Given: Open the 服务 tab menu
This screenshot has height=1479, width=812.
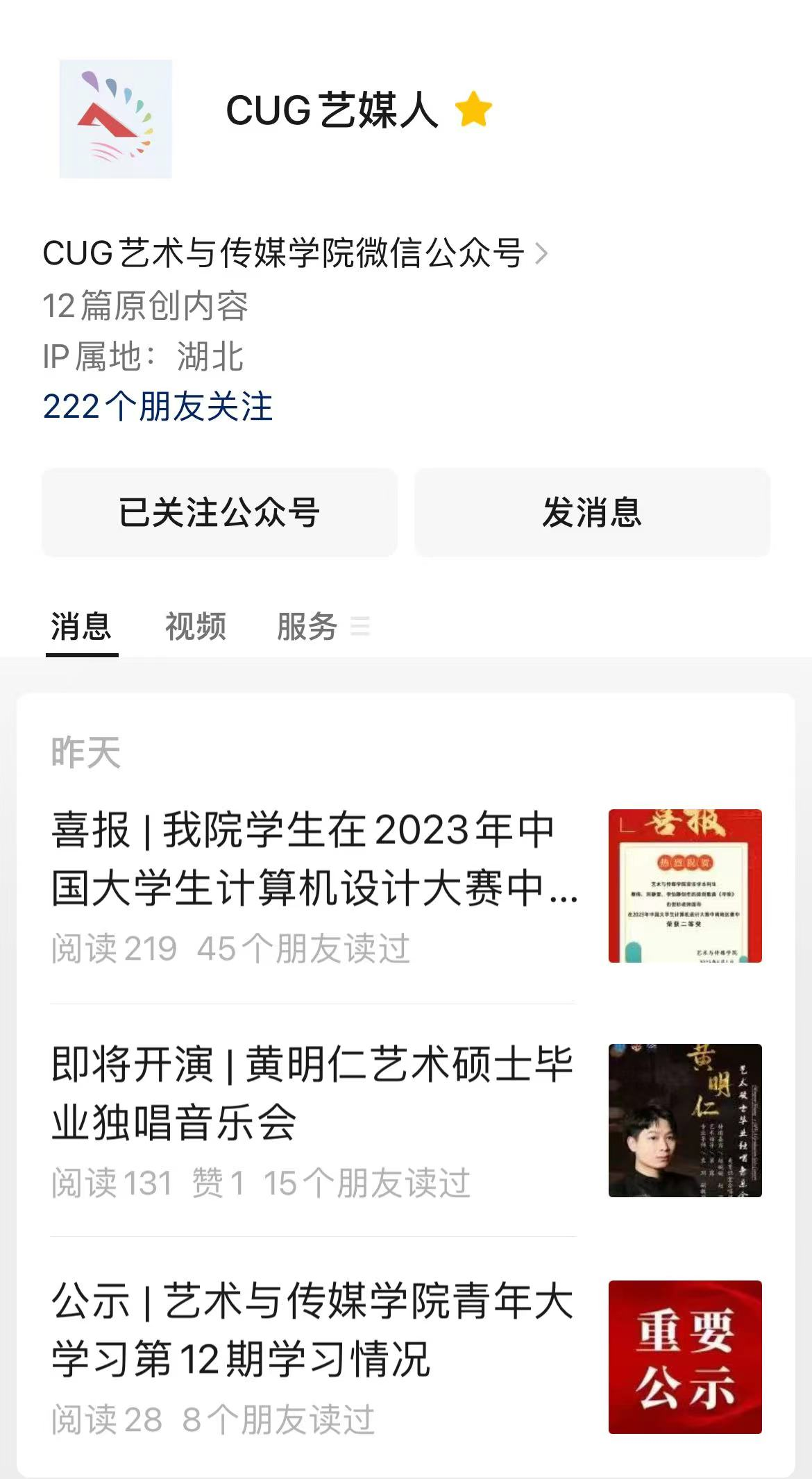Looking at the screenshot, I should pos(323,626).
